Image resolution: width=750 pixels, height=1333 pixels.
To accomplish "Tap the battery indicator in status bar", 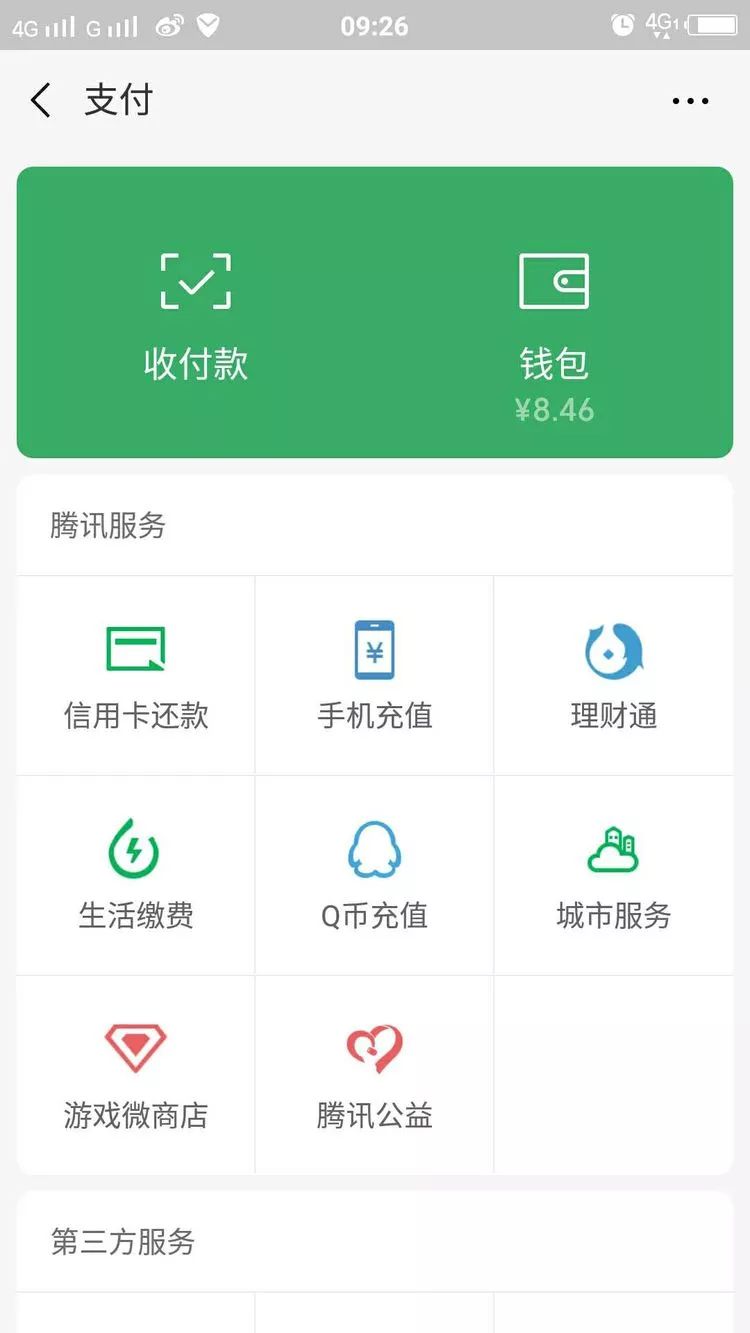I will tap(710, 26).
